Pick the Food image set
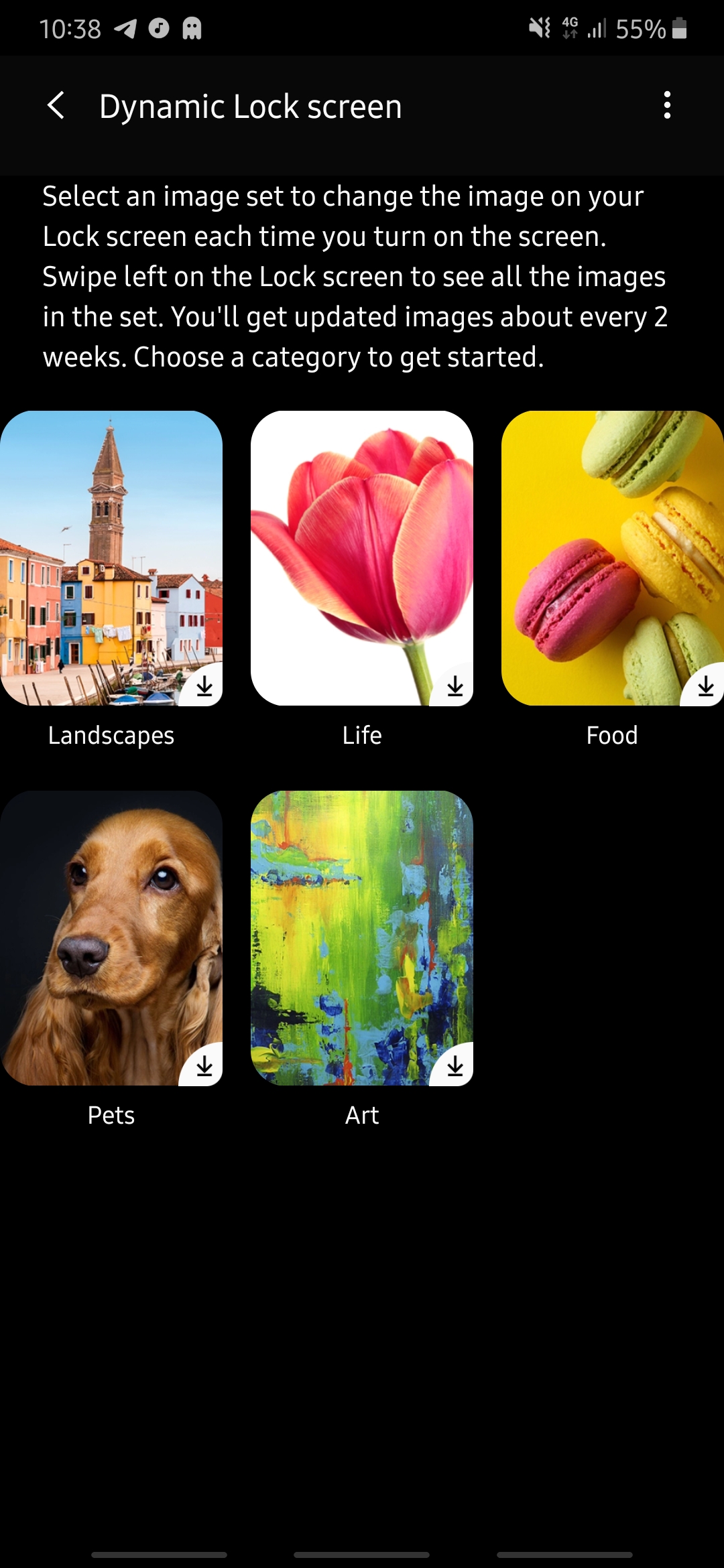This screenshot has width=724, height=1568. (x=611, y=558)
